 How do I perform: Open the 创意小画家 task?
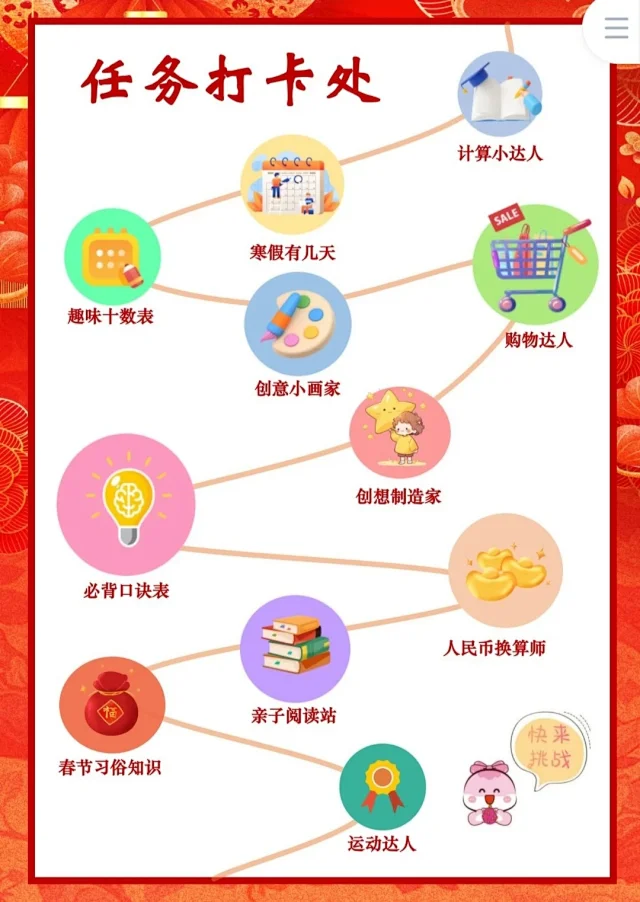(298, 324)
